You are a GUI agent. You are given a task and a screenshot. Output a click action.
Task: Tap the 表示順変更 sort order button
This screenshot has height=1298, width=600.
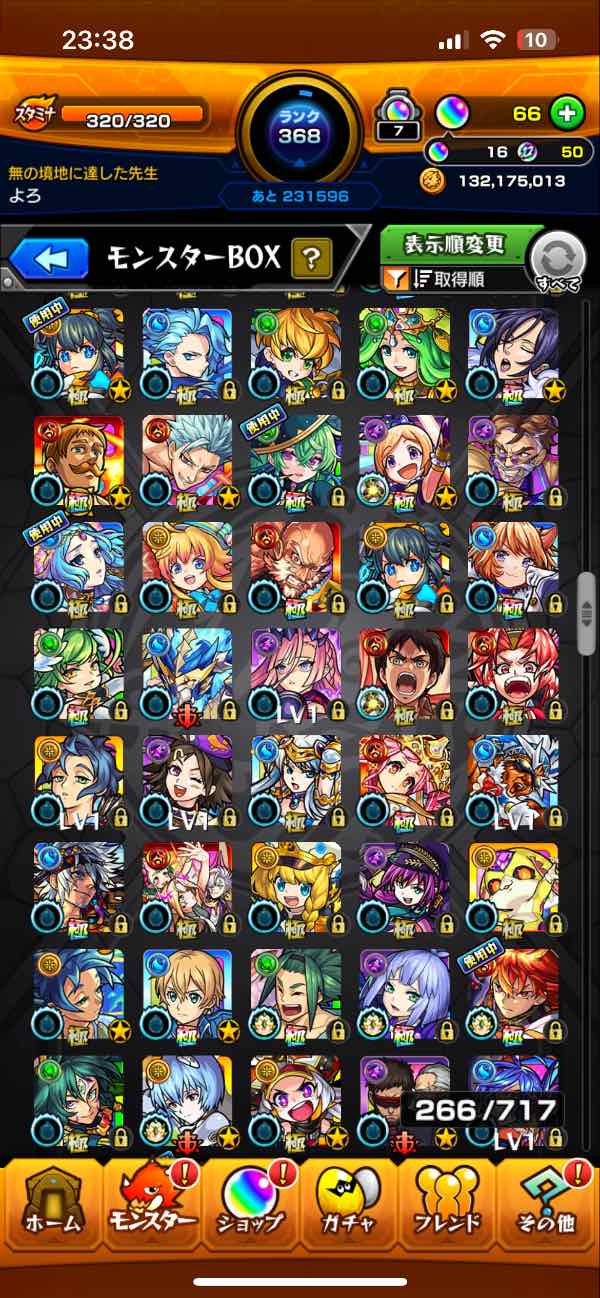tap(455, 245)
